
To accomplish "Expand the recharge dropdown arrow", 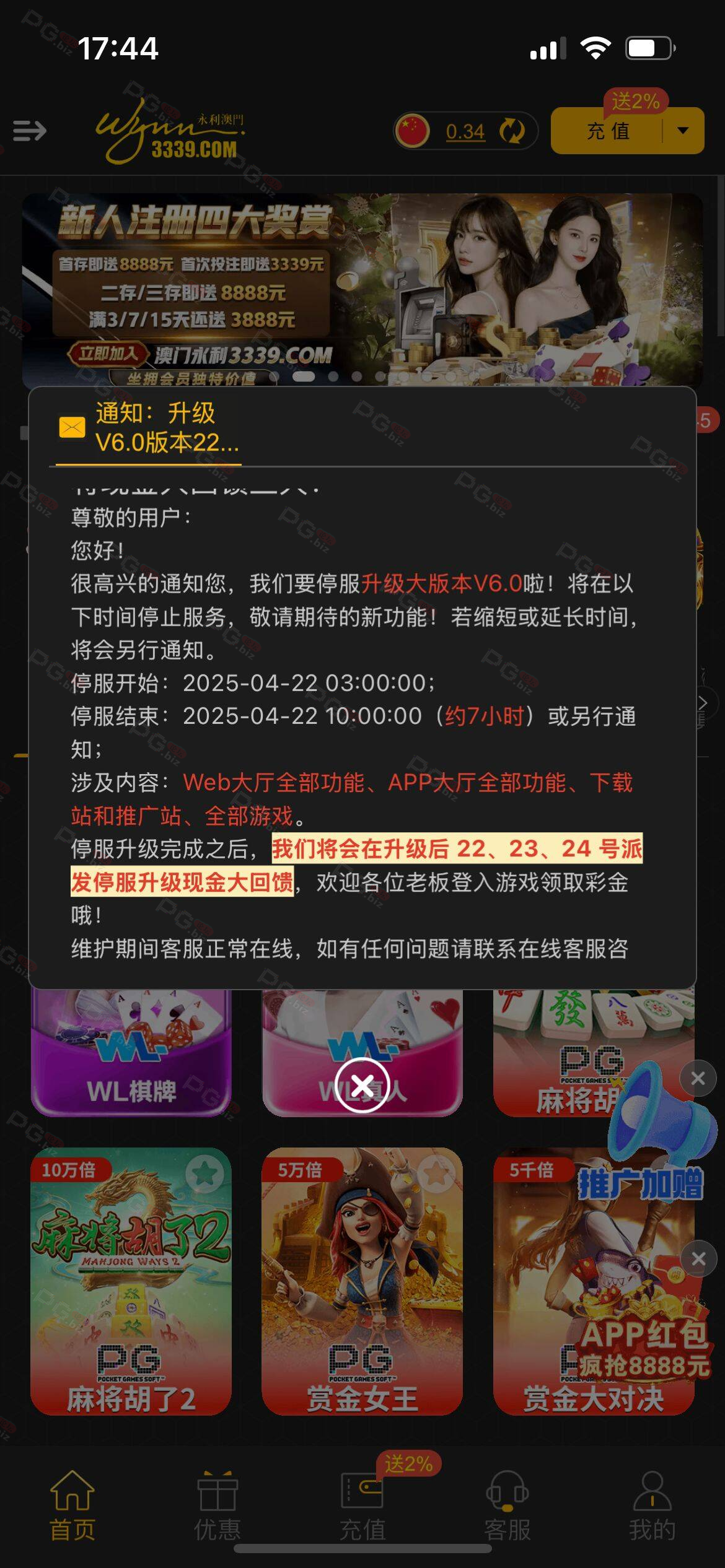I will pos(683,131).
